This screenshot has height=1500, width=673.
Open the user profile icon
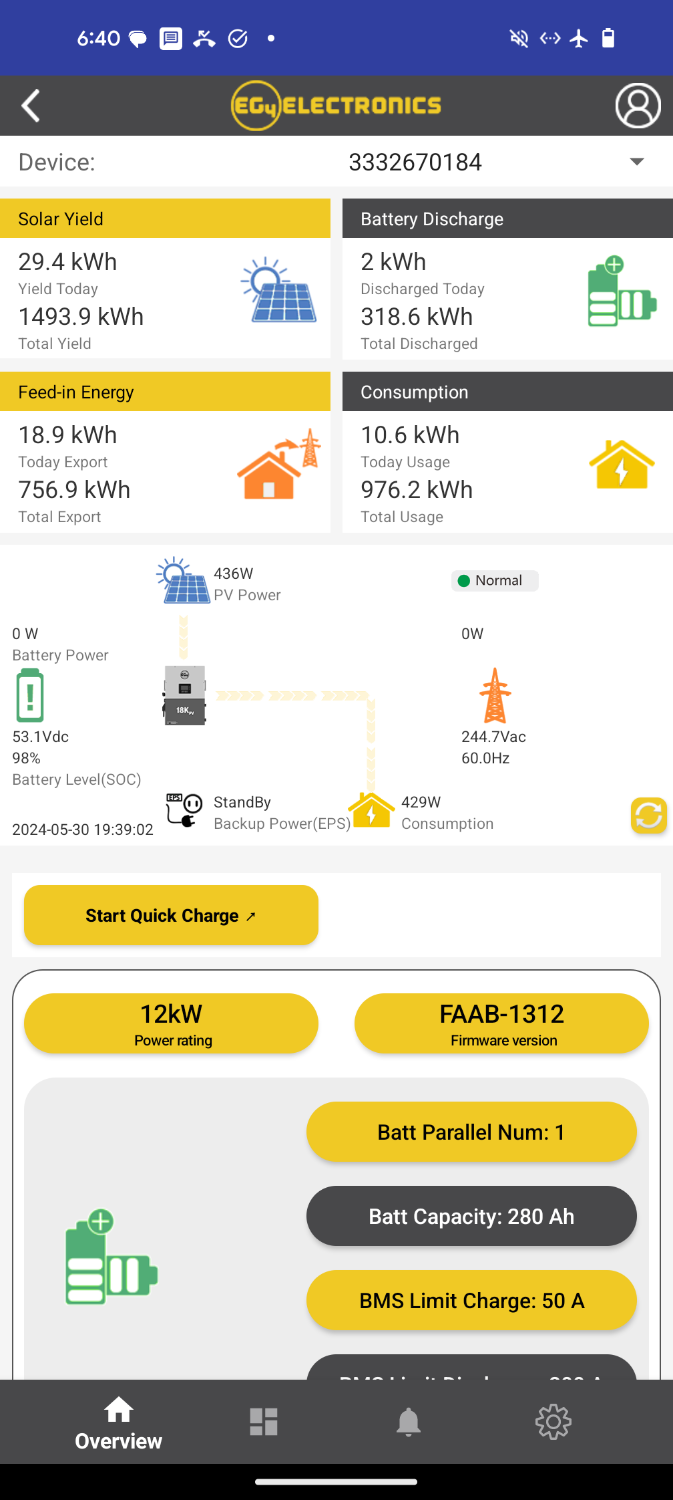[x=637, y=105]
